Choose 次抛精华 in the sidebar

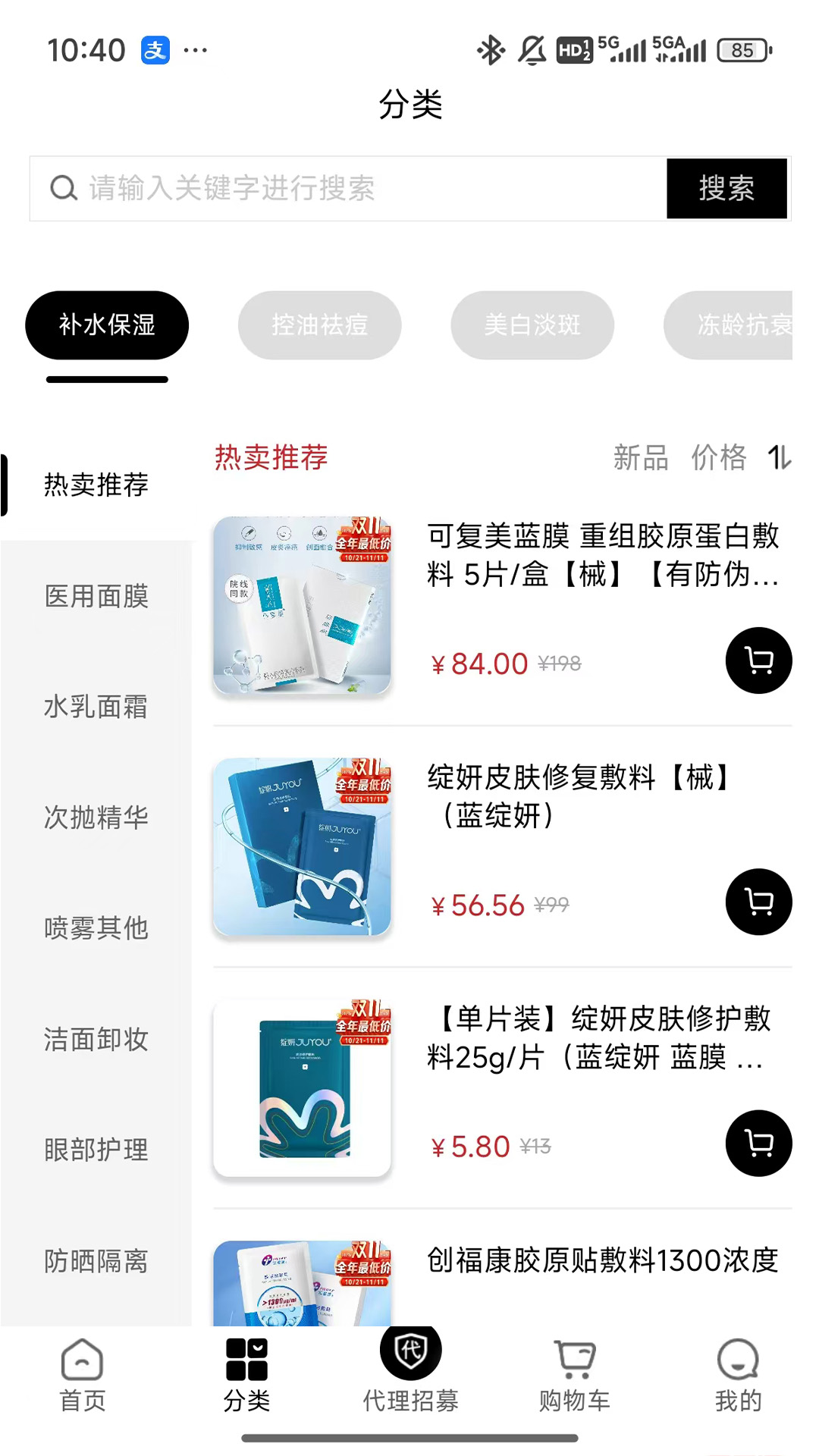pos(96,817)
